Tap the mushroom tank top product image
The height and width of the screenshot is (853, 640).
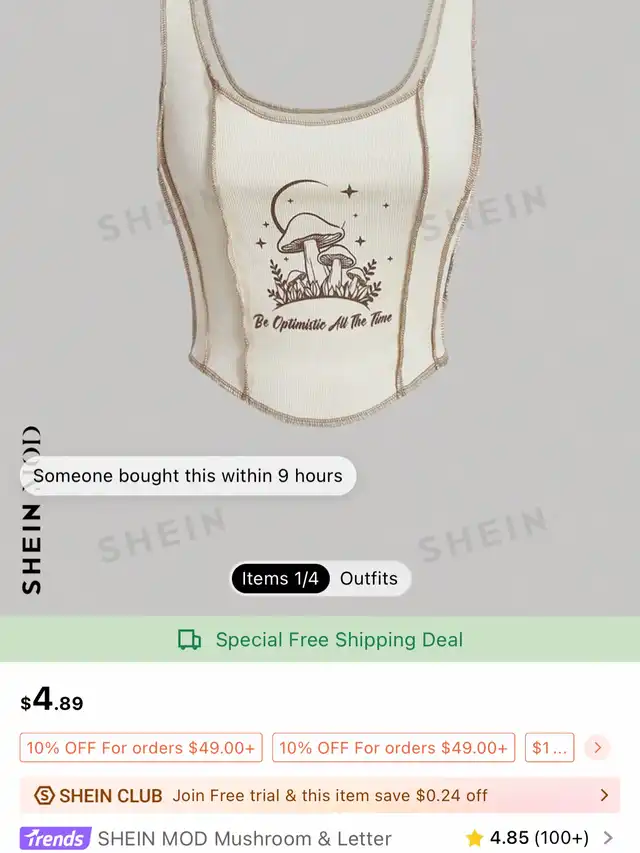click(x=320, y=250)
